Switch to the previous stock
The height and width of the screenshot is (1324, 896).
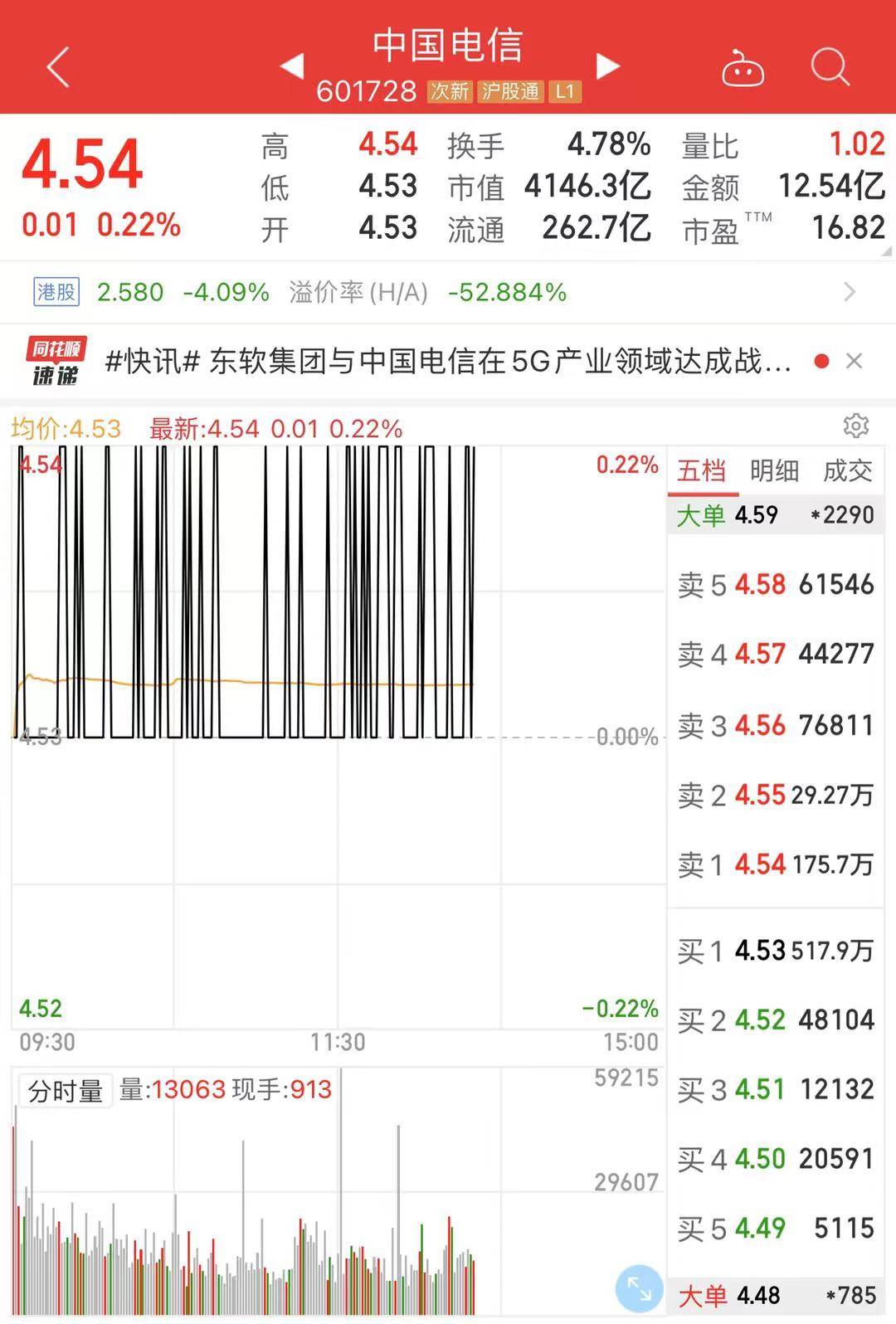coord(292,66)
